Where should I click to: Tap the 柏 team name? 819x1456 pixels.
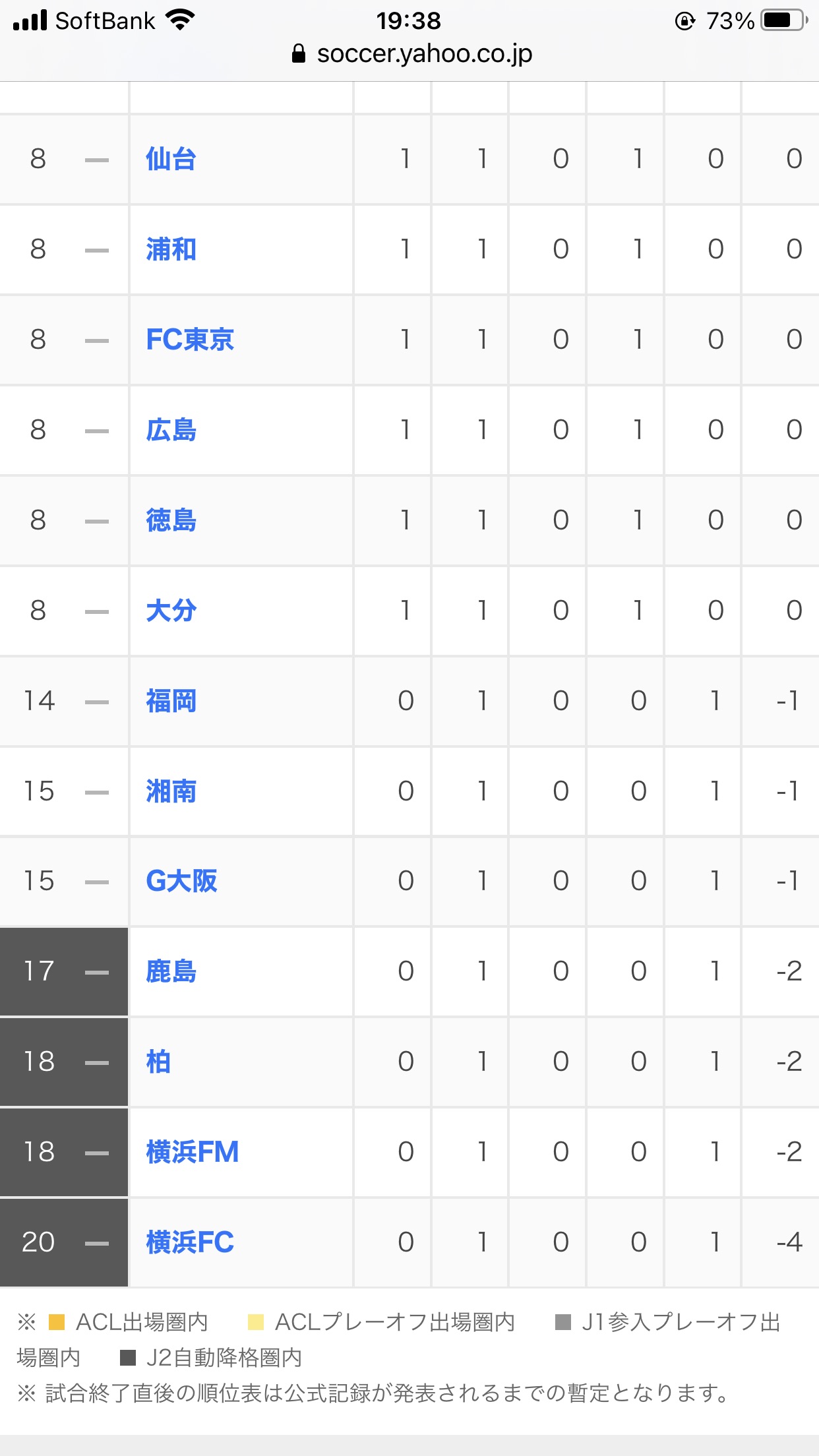pos(158,1062)
